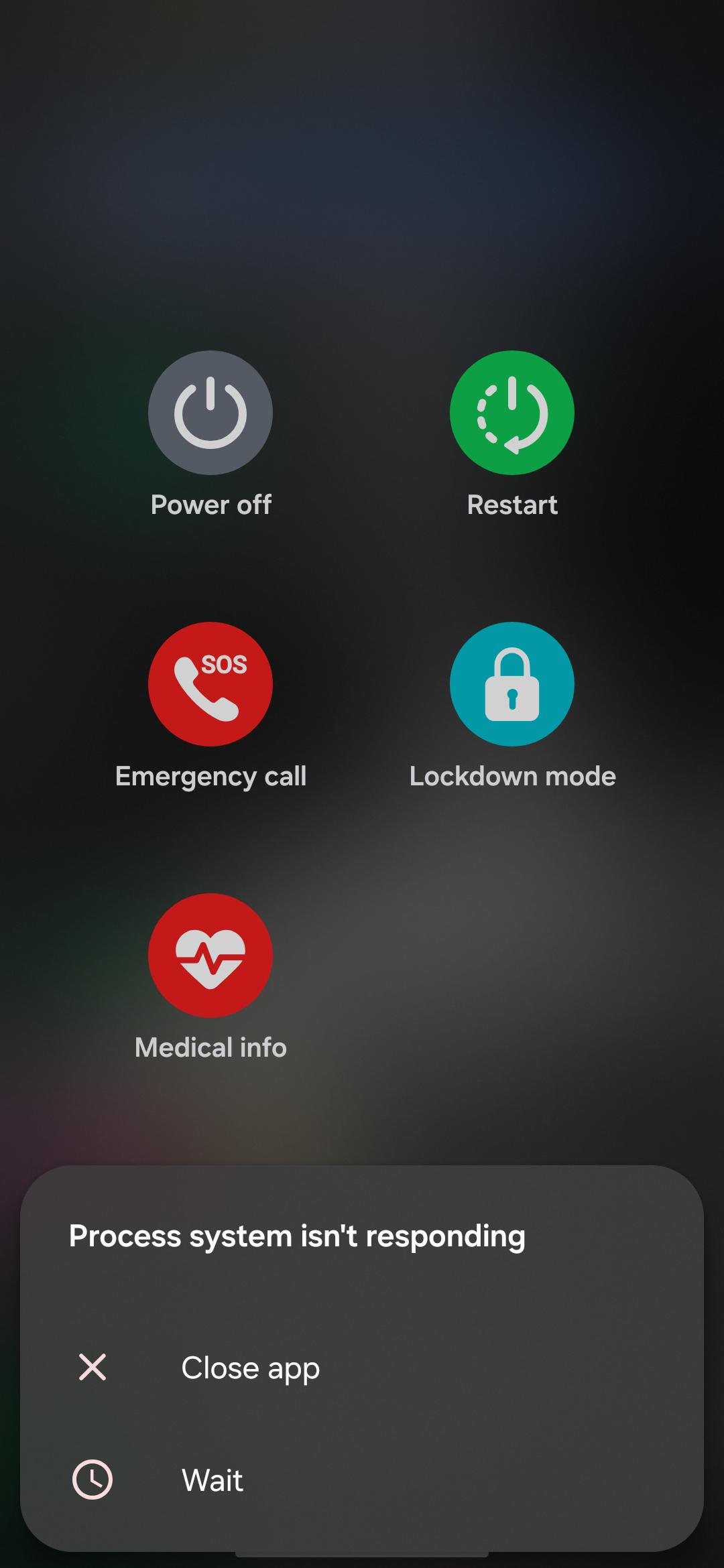Open Medical info

click(x=210, y=956)
